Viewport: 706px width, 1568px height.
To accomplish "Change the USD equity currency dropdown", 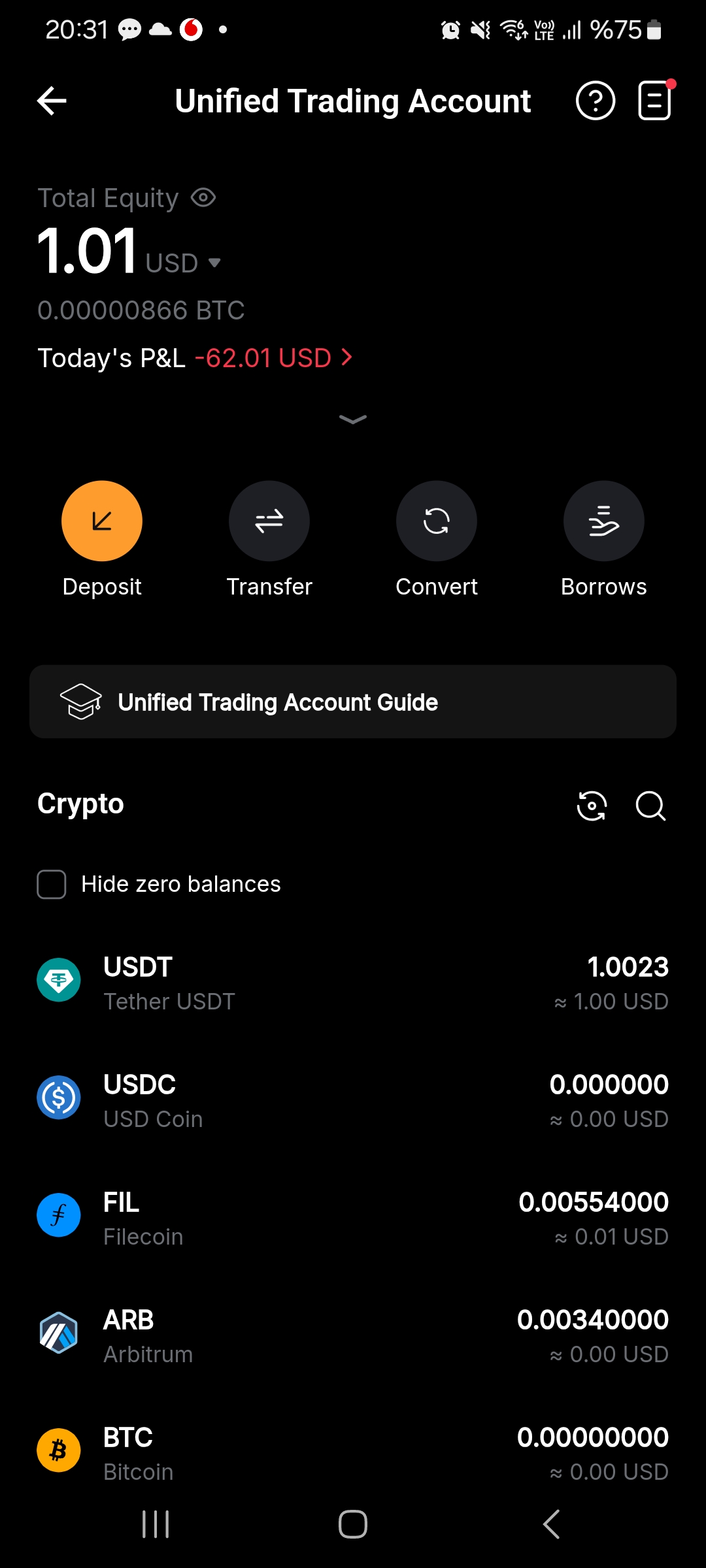I will 184,263.
